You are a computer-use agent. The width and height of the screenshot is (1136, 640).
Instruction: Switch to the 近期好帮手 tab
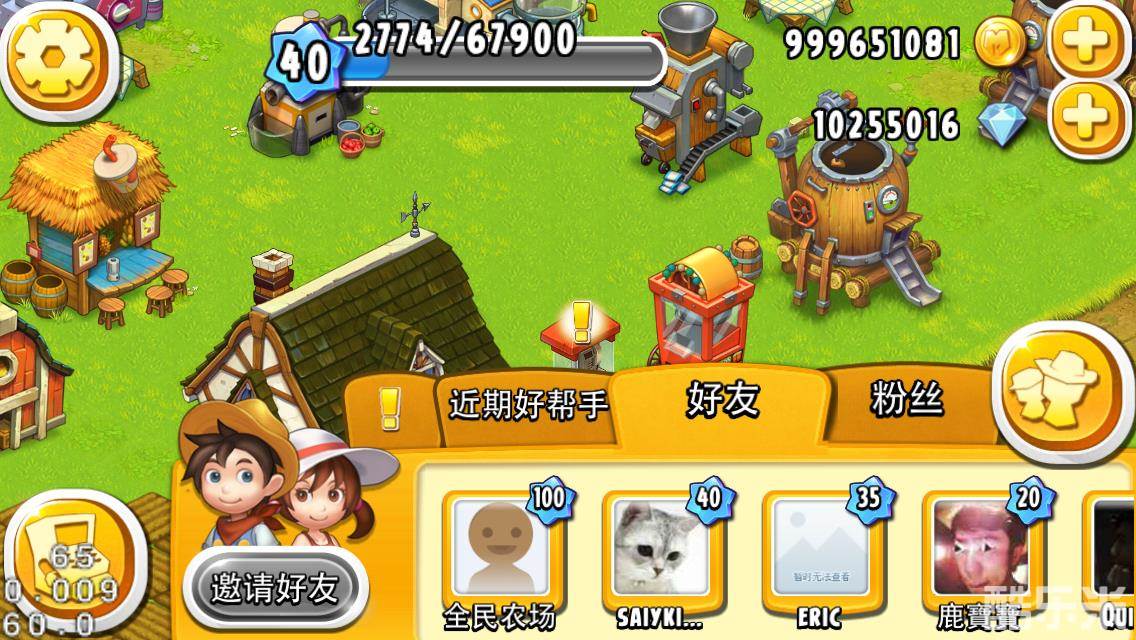528,405
